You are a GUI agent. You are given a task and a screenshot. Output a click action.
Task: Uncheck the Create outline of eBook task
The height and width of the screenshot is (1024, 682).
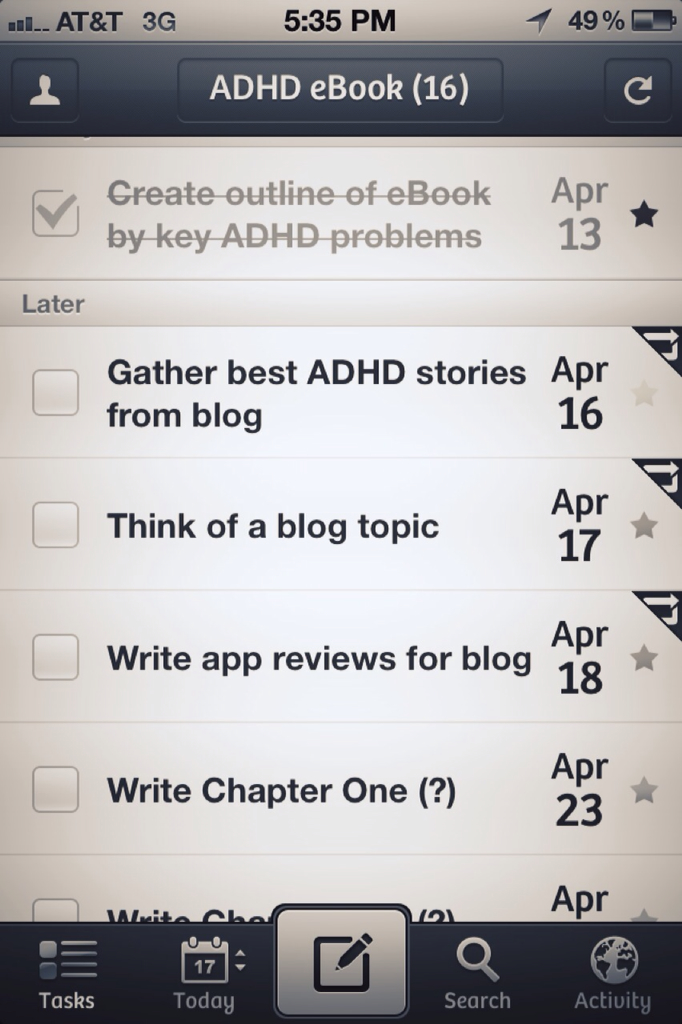(55, 214)
